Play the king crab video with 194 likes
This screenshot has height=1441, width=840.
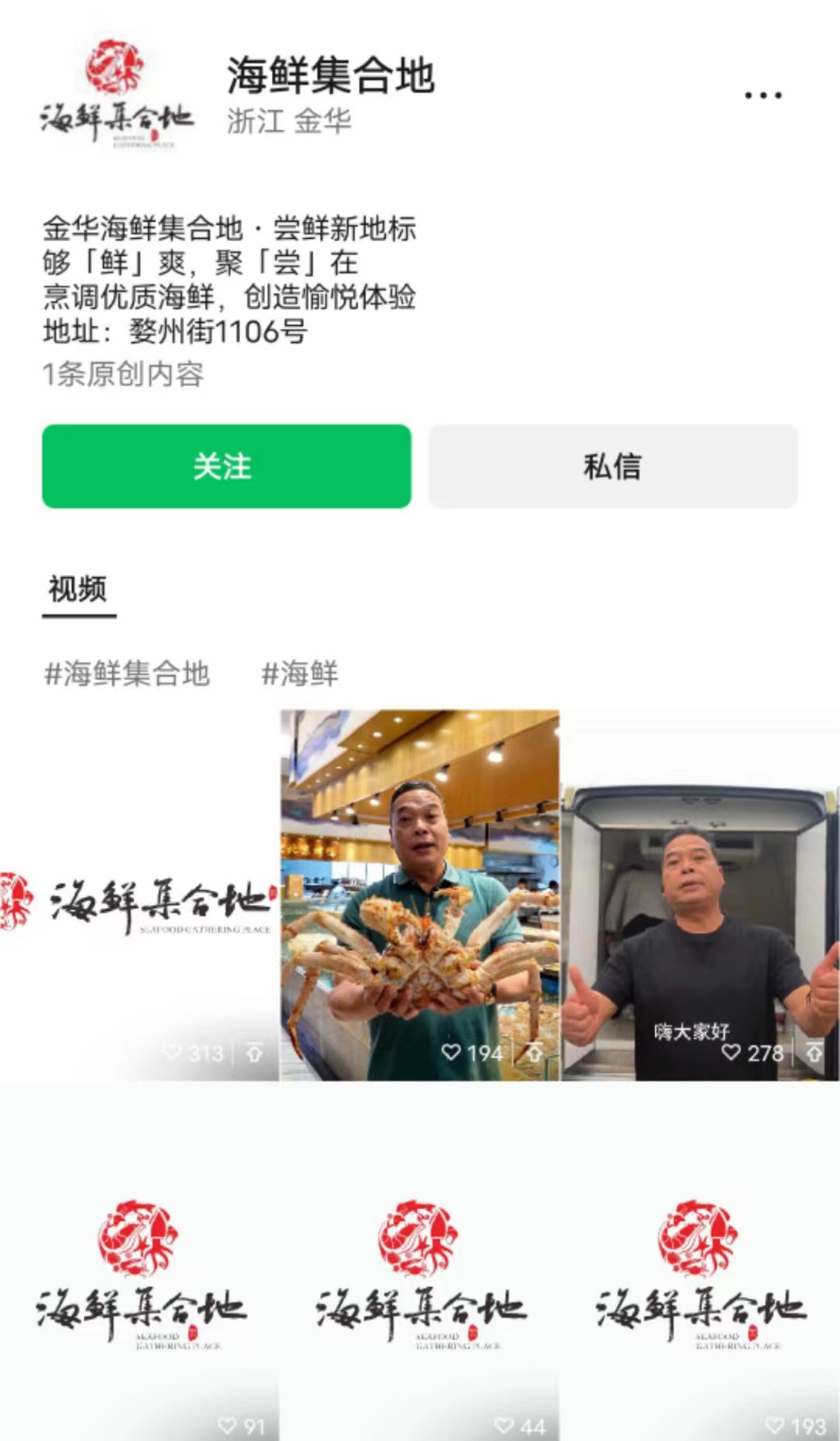click(x=419, y=895)
